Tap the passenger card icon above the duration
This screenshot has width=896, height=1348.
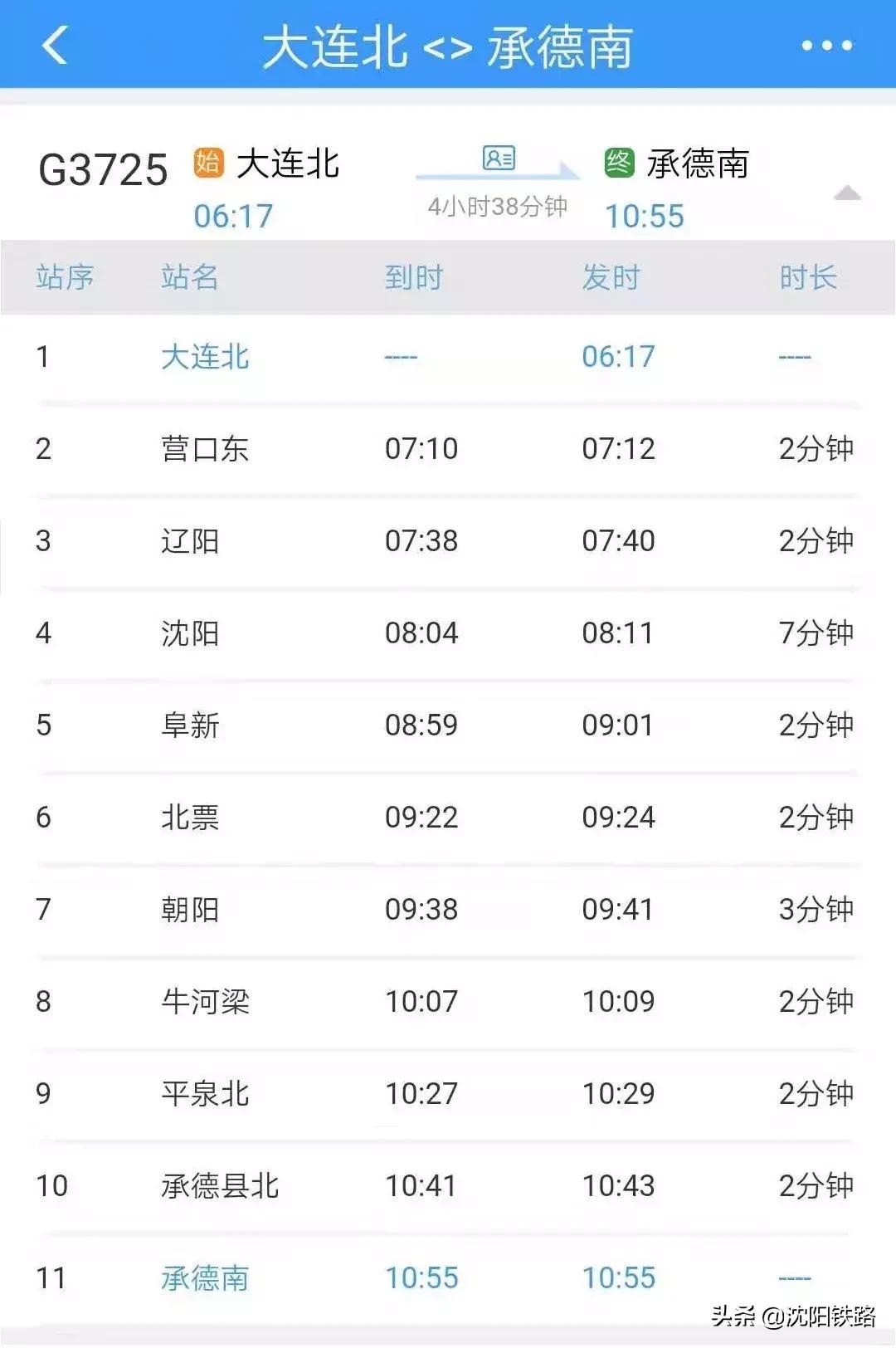tap(499, 156)
